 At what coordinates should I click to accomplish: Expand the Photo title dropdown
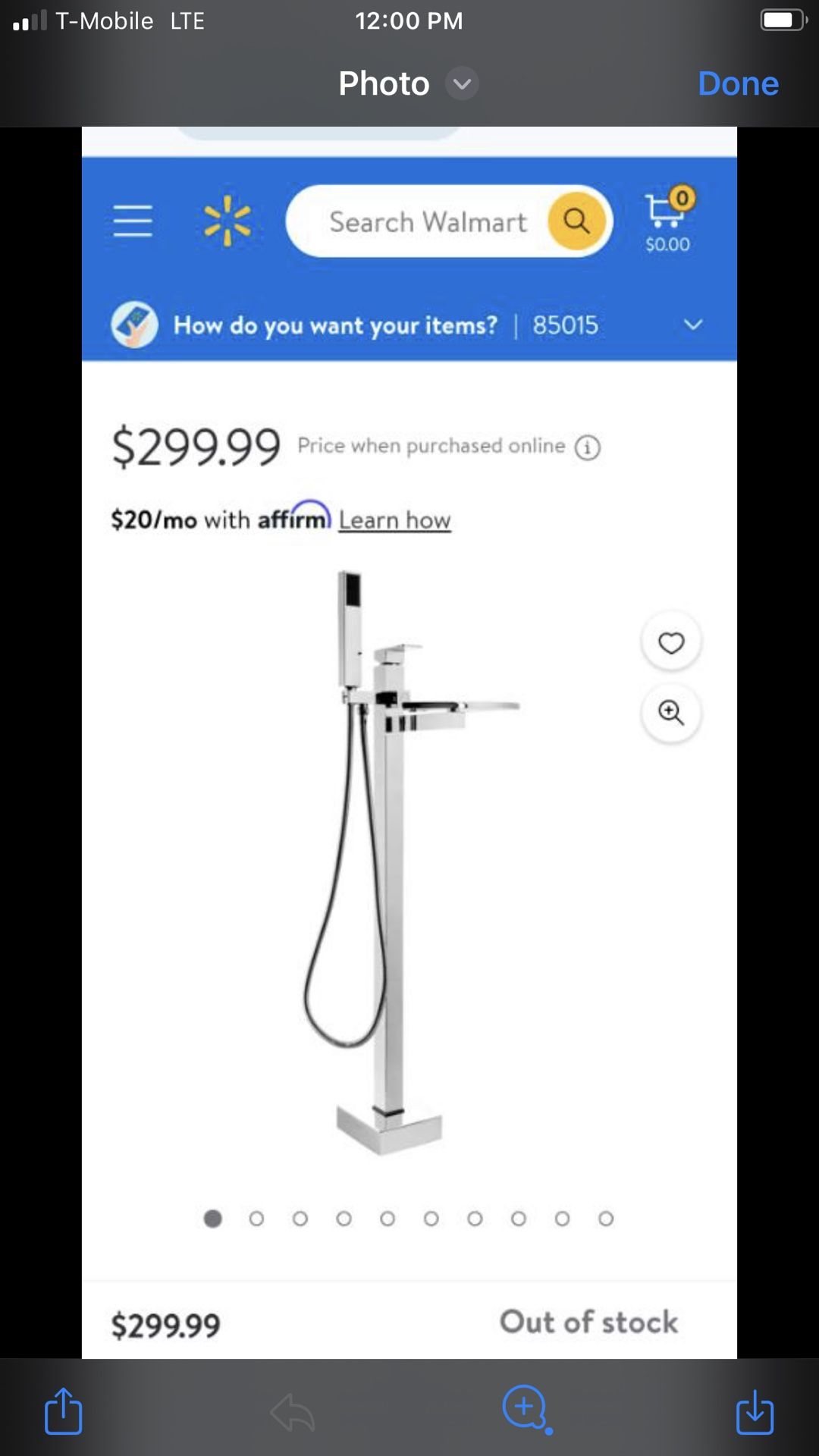(462, 83)
